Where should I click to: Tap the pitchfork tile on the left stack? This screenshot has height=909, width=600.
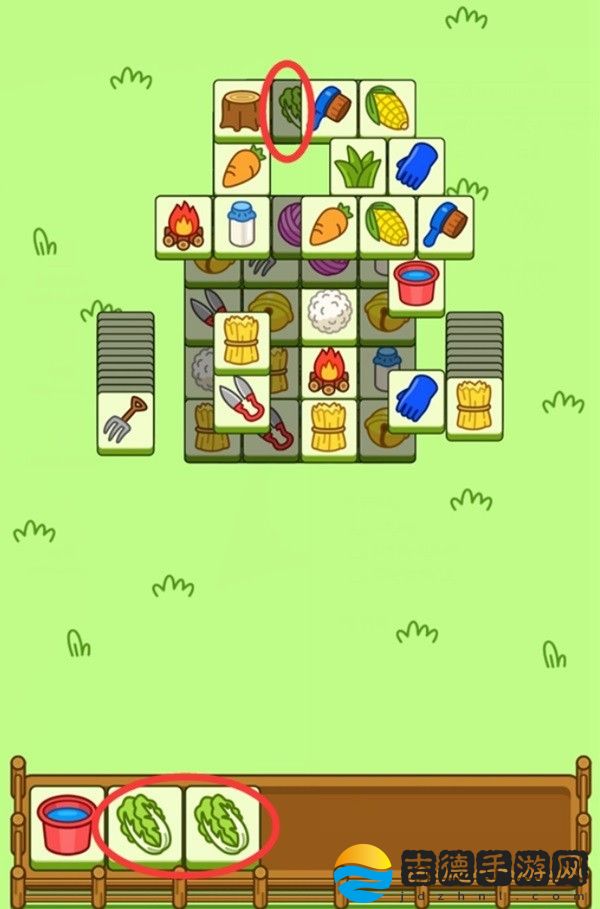point(125,421)
